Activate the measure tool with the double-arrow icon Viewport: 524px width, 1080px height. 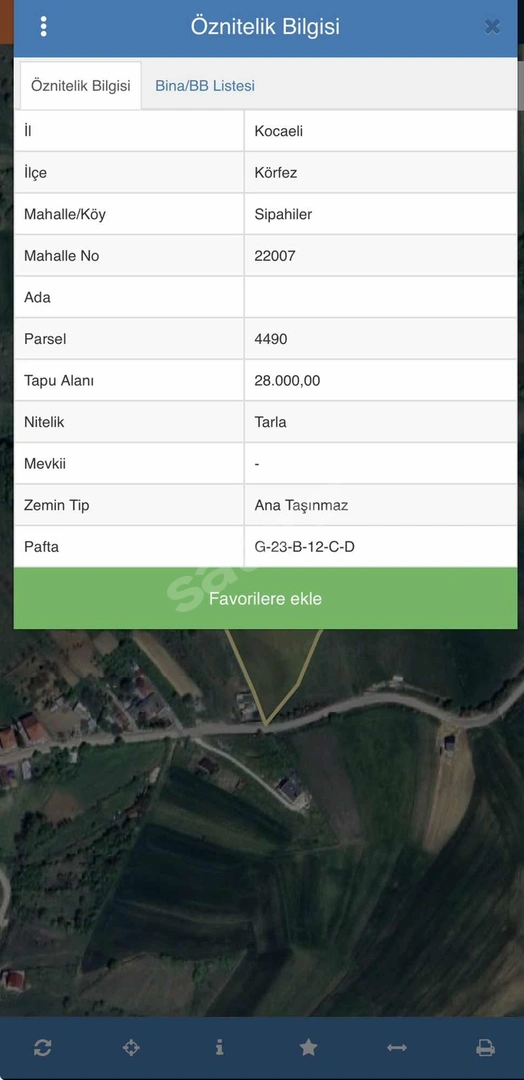397,1048
